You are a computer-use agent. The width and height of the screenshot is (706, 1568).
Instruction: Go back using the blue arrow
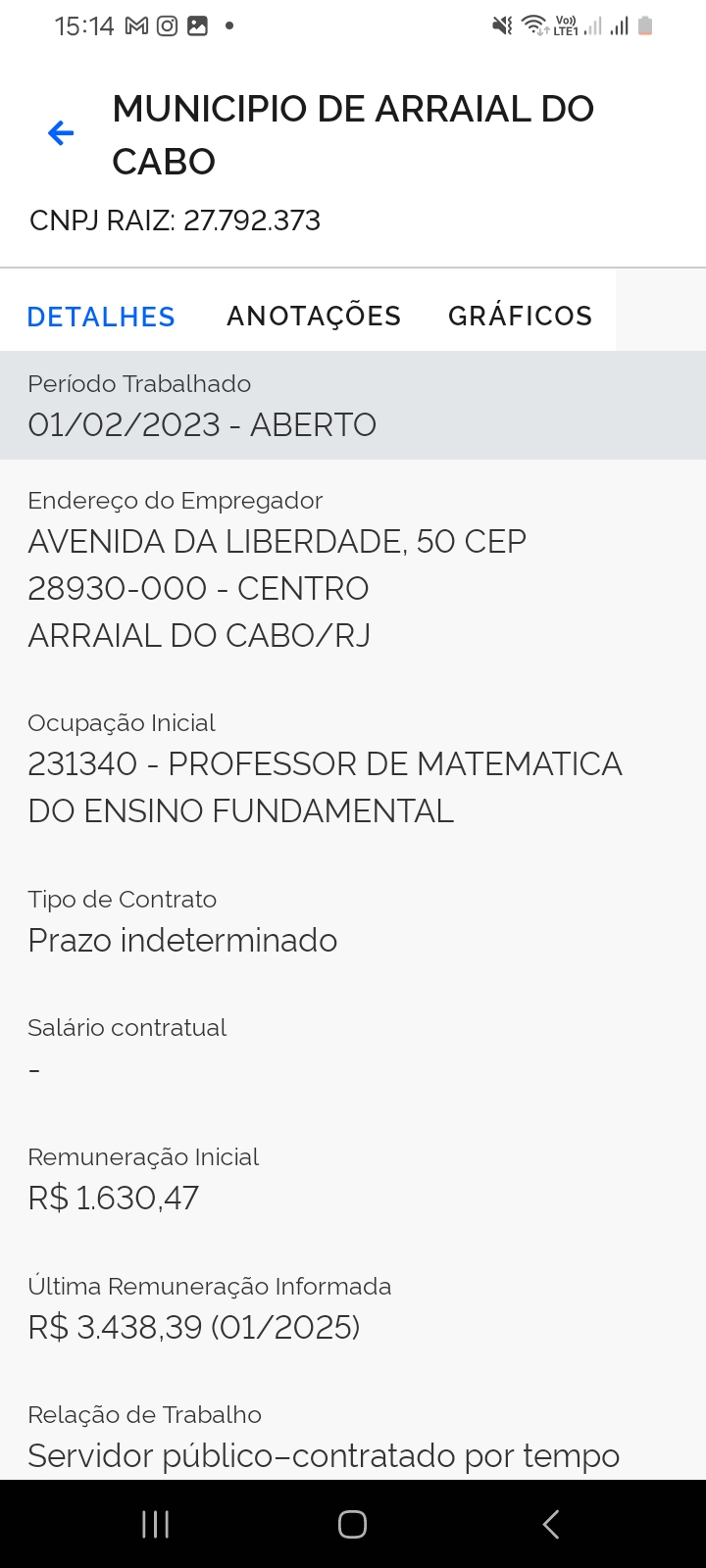(x=61, y=133)
